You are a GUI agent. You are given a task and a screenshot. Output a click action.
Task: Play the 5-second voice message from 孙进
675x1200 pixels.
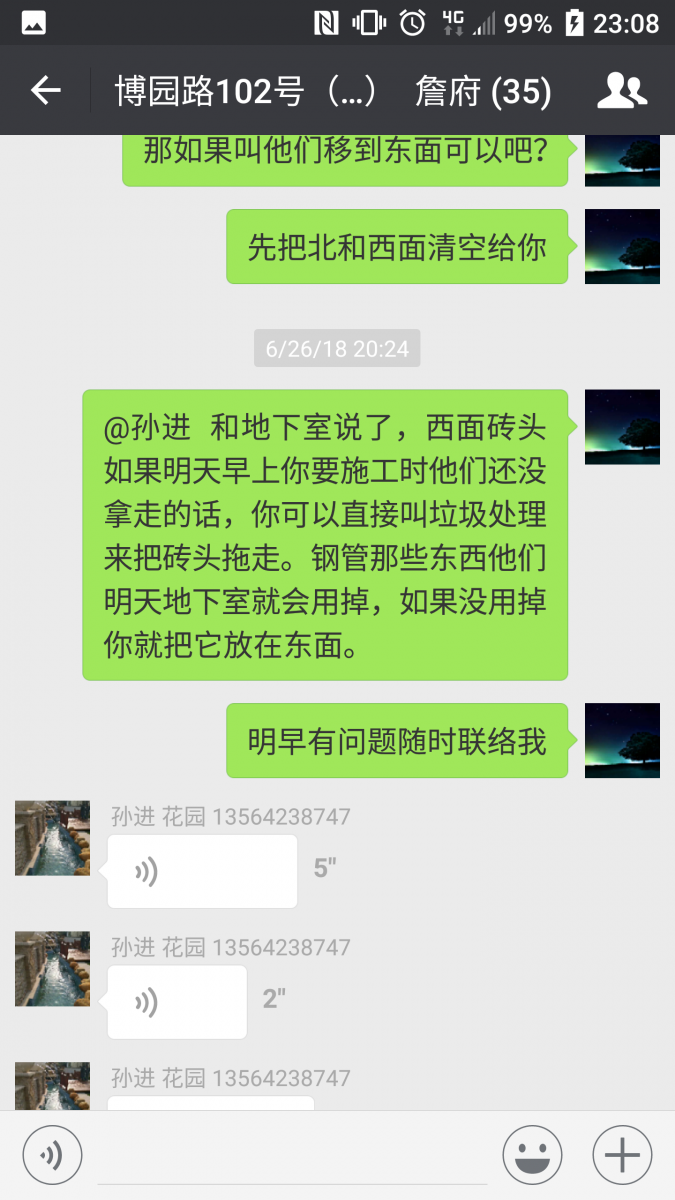(x=202, y=871)
